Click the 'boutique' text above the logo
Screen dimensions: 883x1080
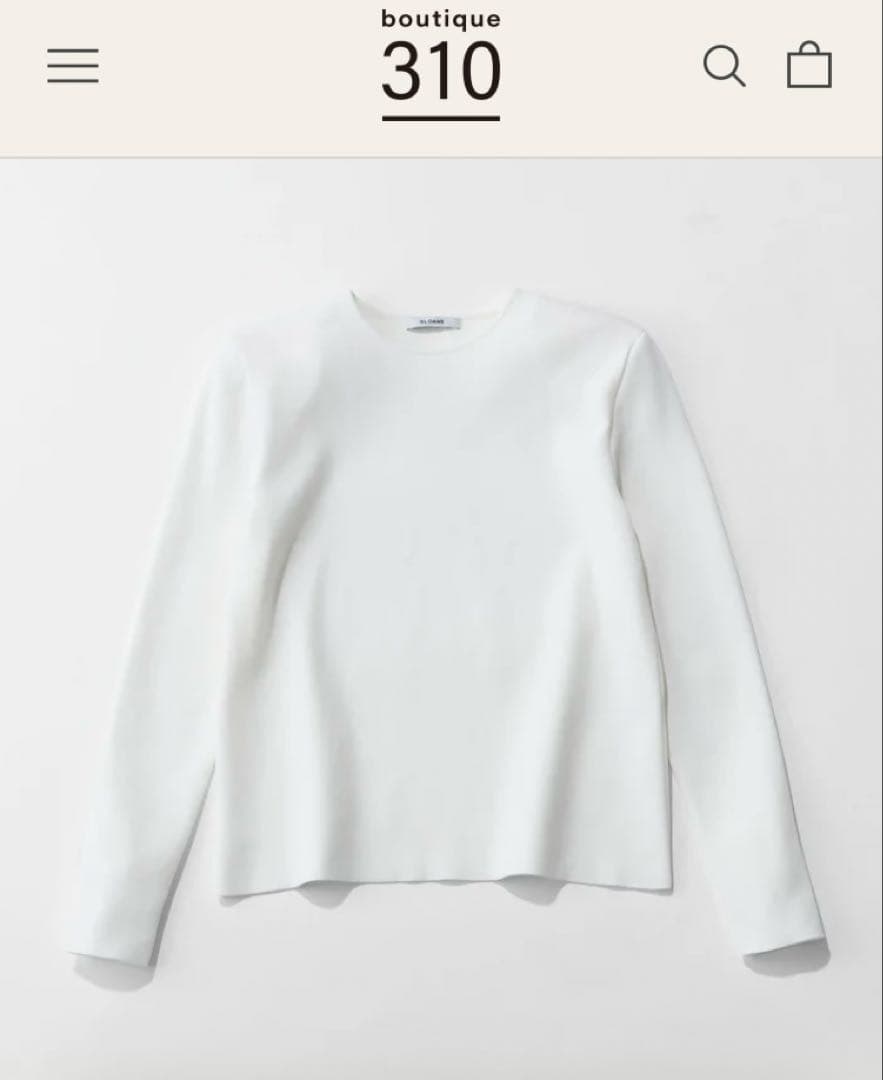coord(440,18)
